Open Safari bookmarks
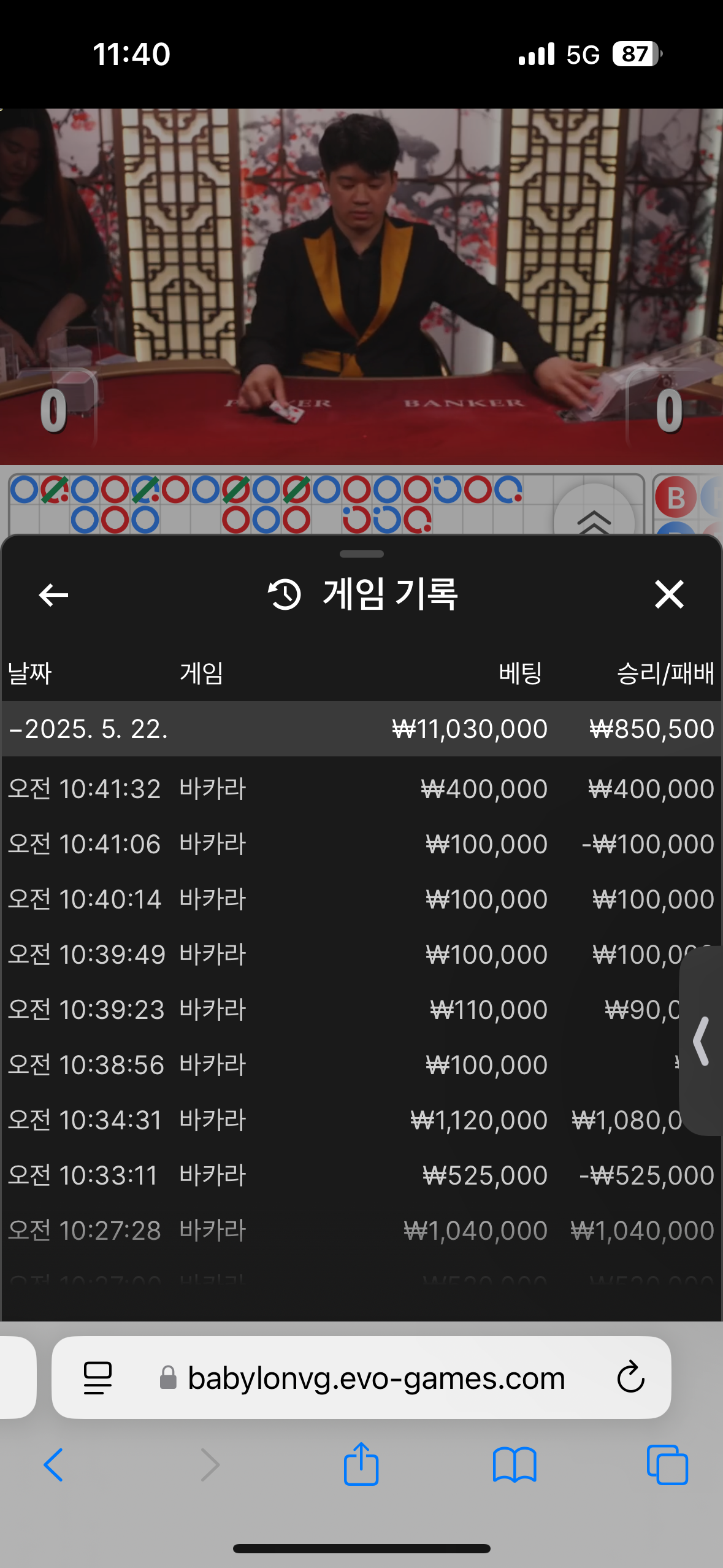The width and height of the screenshot is (723, 1568). [515, 1465]
